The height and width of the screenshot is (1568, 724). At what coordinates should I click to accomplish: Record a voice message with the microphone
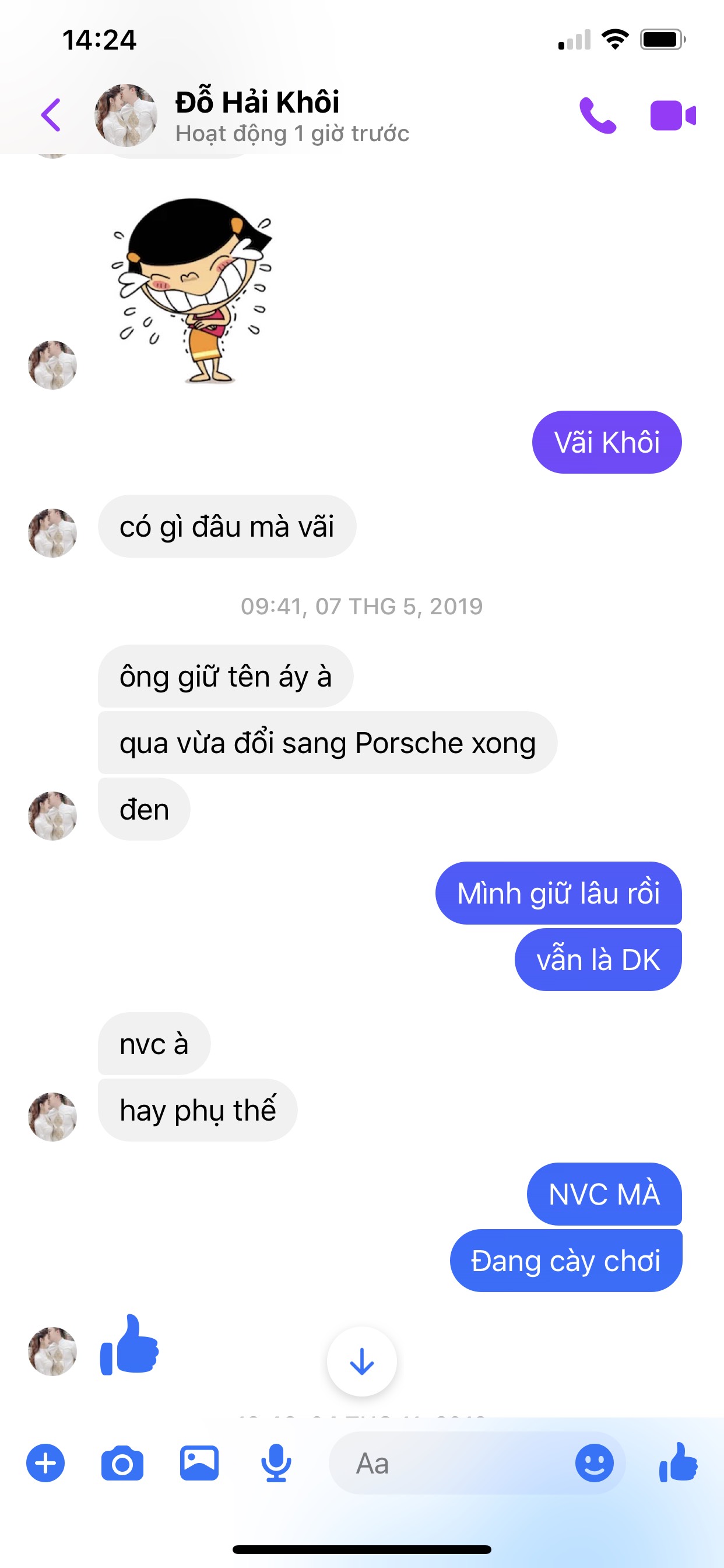point(276,1462)
